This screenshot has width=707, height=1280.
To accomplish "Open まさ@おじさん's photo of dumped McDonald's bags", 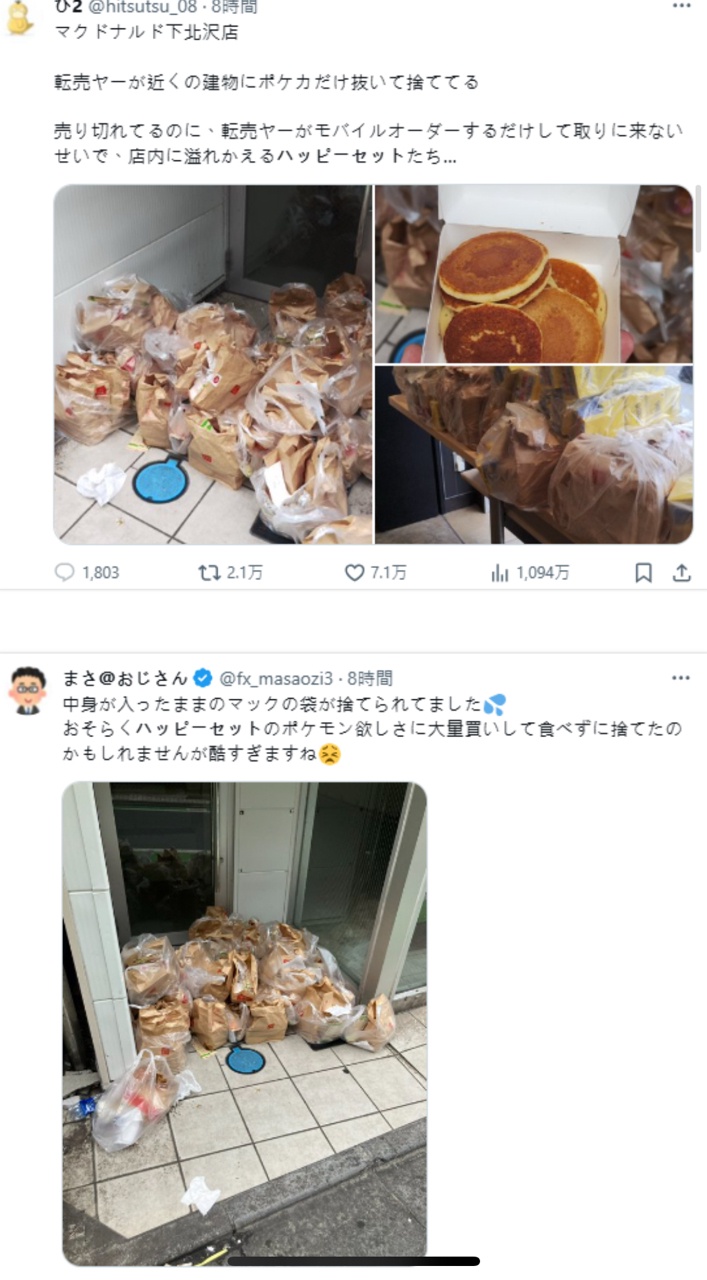I will click(245, 1024).
